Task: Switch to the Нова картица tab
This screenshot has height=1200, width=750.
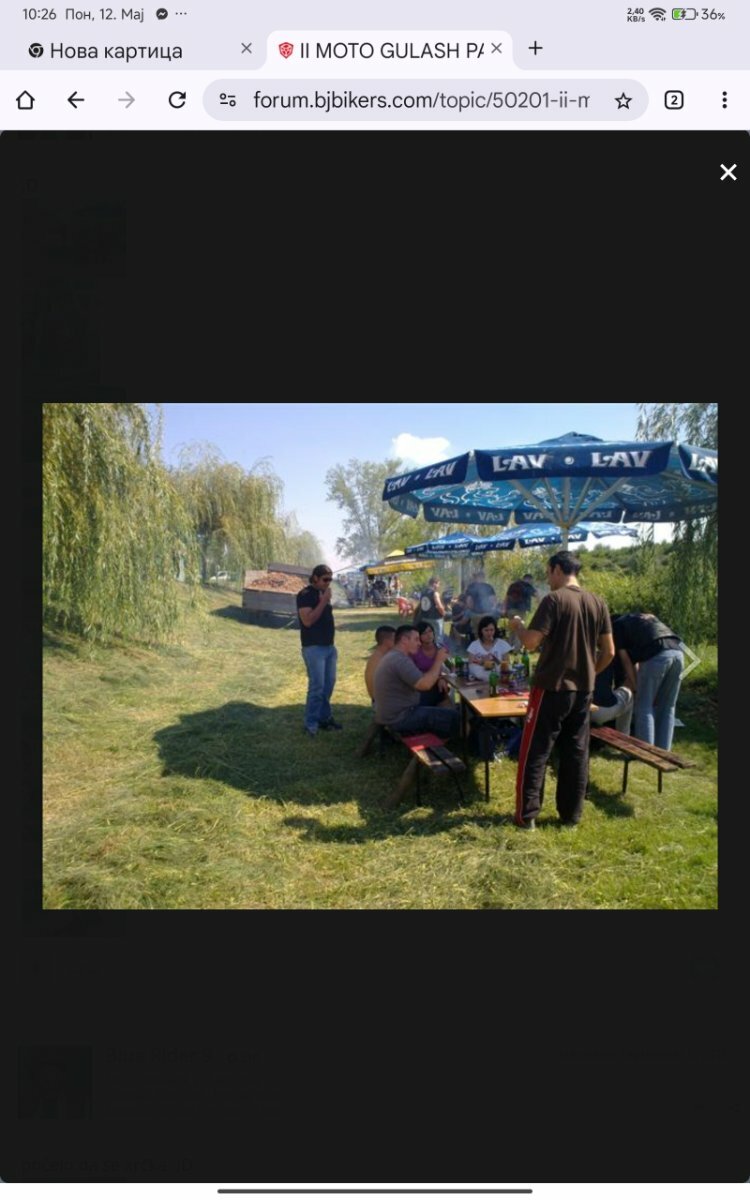Action: [116, 50]
